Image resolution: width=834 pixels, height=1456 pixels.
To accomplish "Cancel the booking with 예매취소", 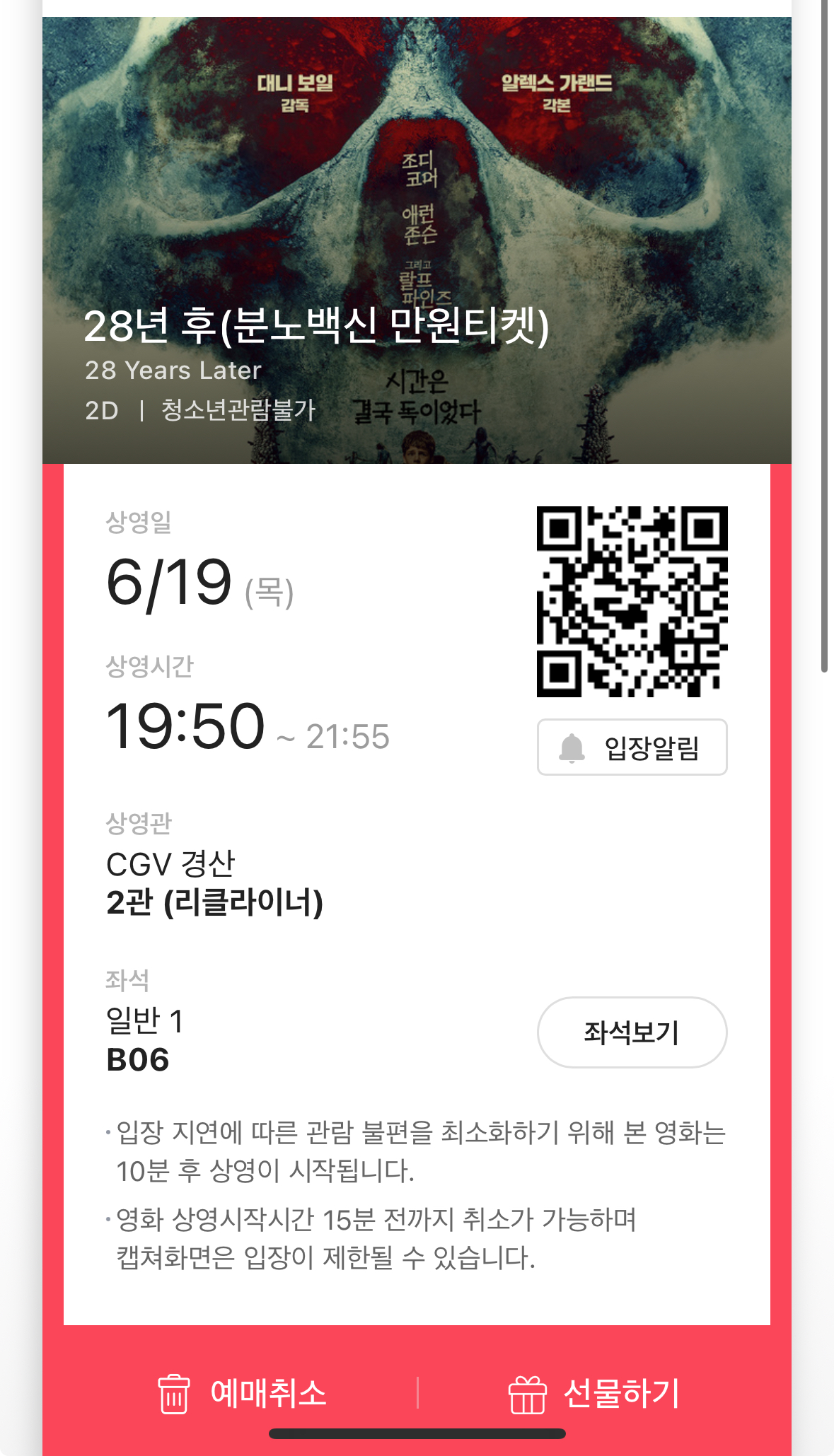I will (x=241, y=1393).
